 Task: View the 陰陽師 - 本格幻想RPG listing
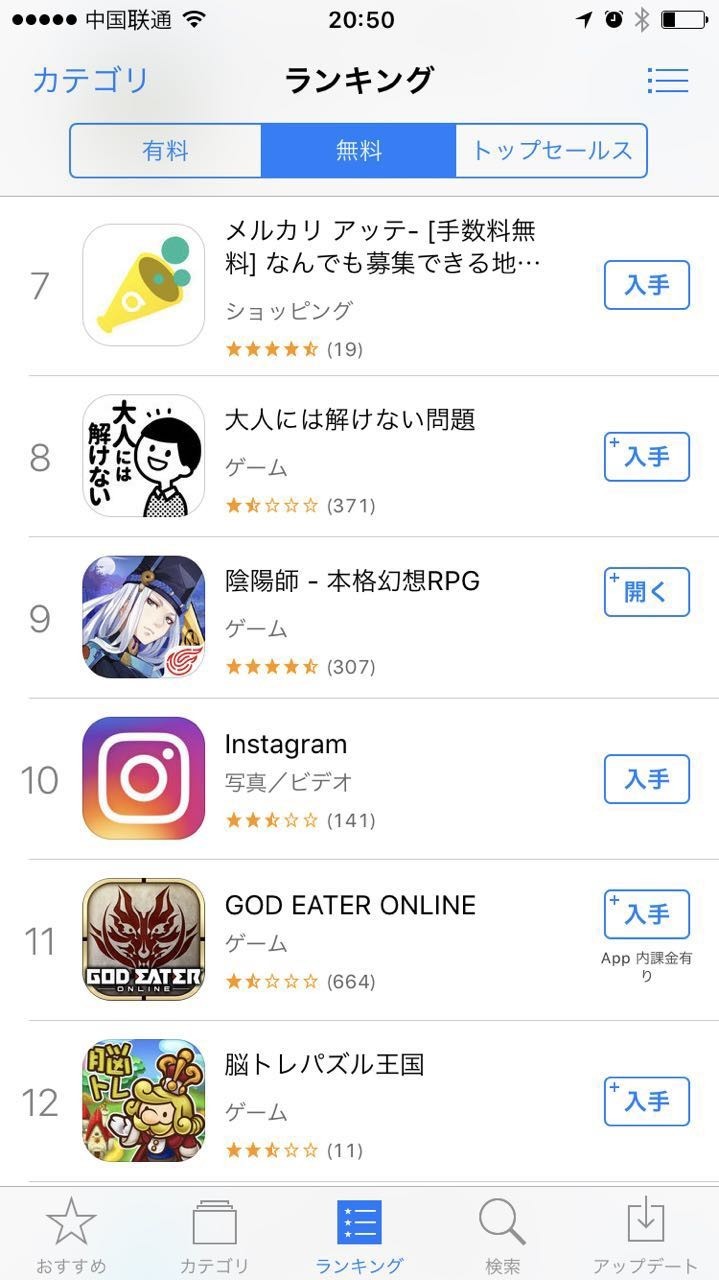coord(352,580)
